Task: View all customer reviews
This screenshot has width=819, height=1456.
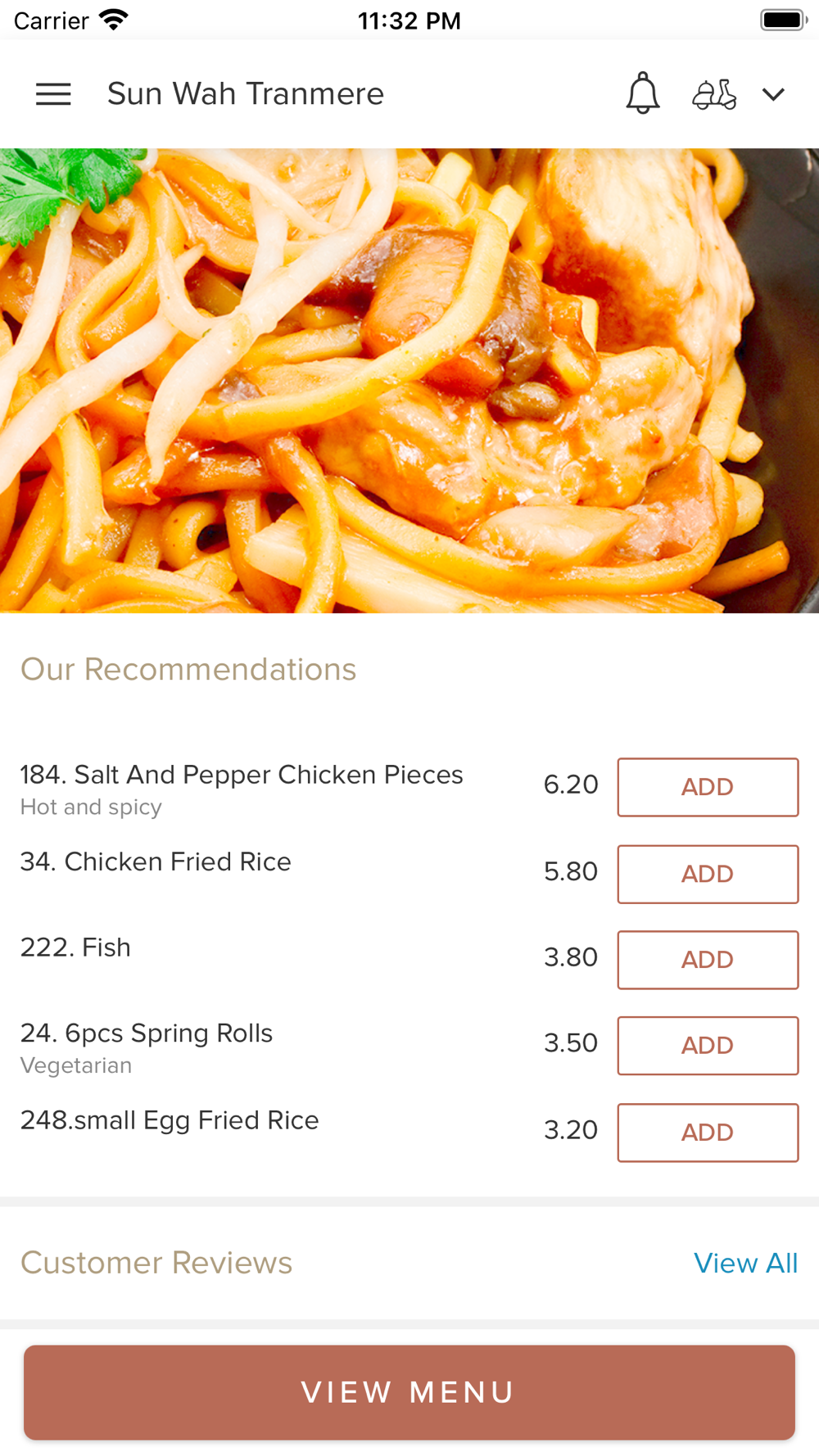Action: (x=745, y=1263)
